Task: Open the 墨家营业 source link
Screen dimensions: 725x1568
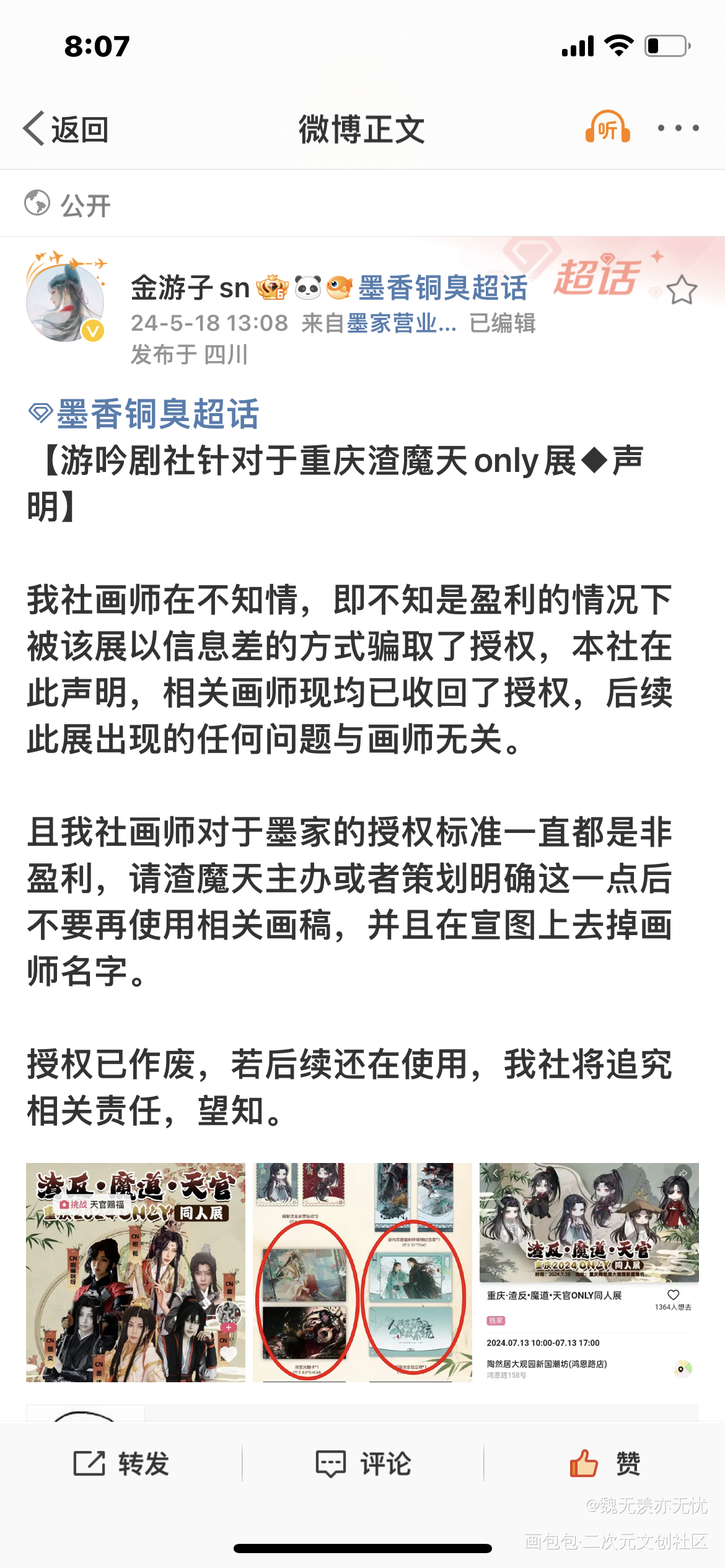Action: point(401,323)
